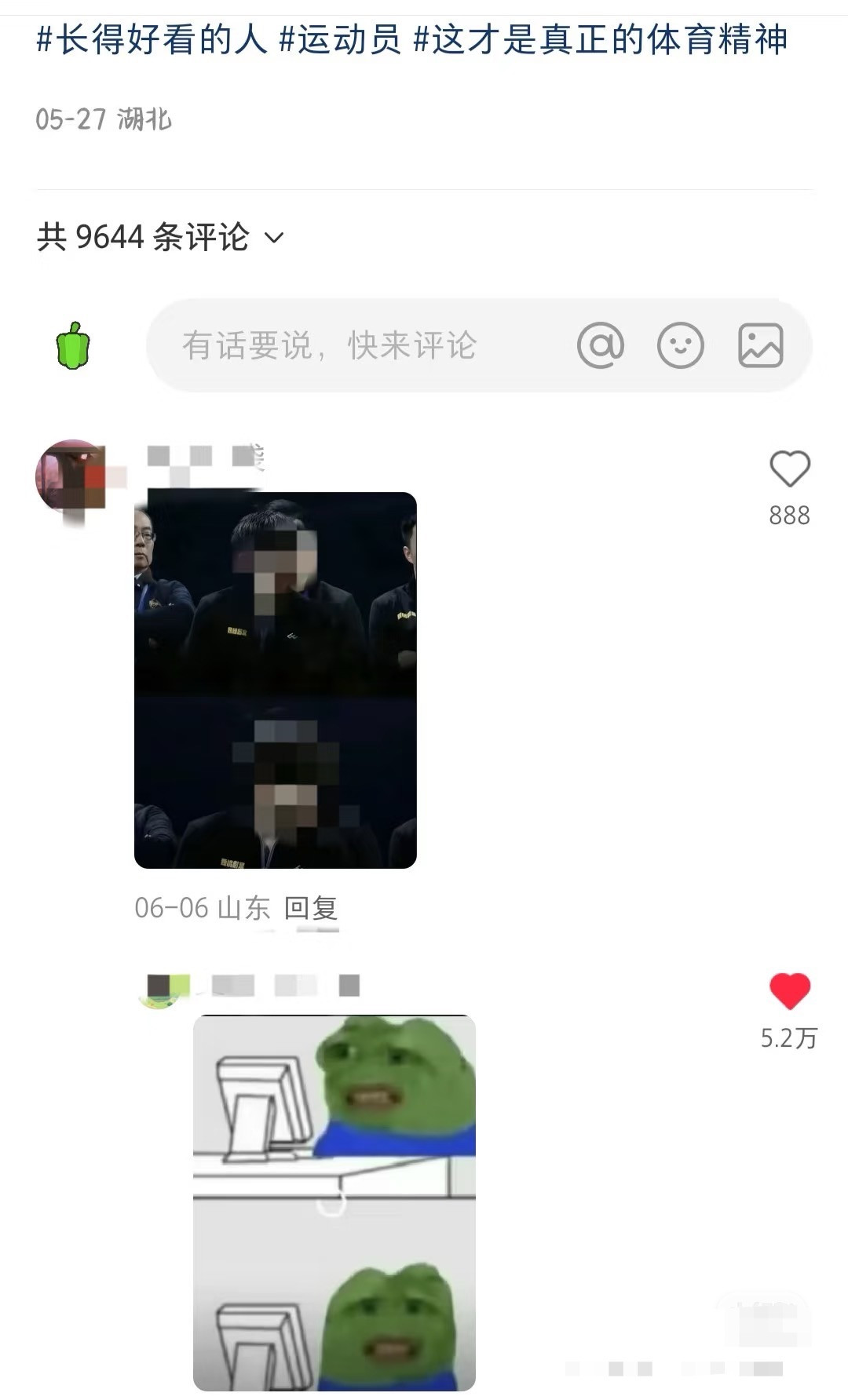This screenshot has height=1400, width=848.
Task: Reply to the 06-06 山东 comment
Action: (311, 908)
